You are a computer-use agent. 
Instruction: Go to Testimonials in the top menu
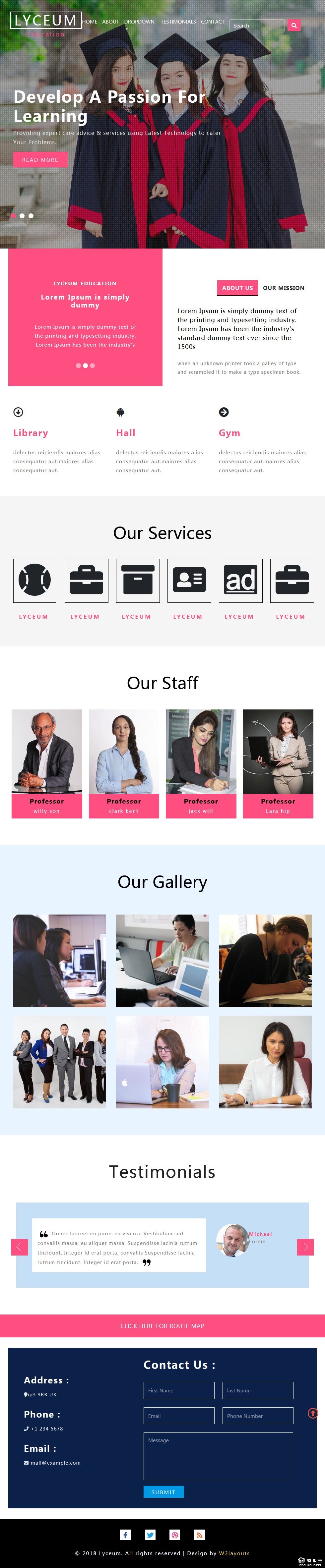[178, 22]
